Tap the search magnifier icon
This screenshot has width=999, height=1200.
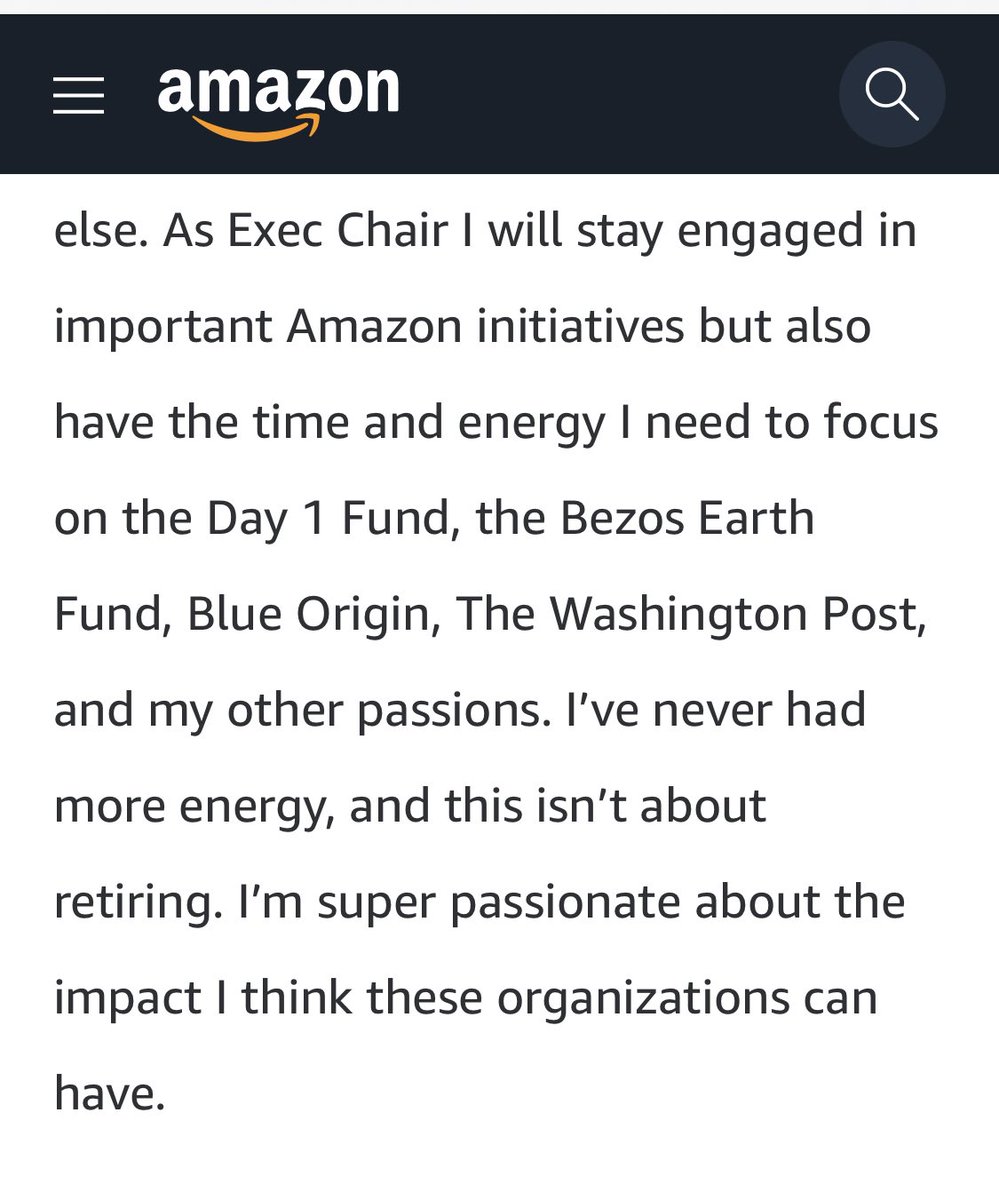tap(891, 95)
